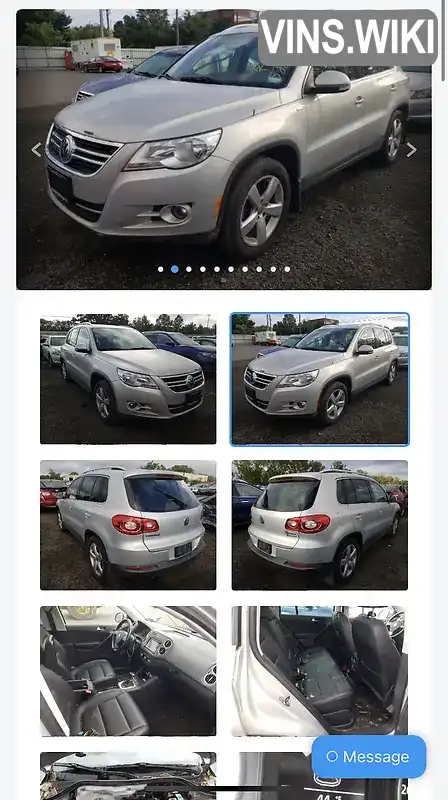Screen dimensions: 448x800
Task: Select the thumbnail showing front-right view
Action: 128,379
